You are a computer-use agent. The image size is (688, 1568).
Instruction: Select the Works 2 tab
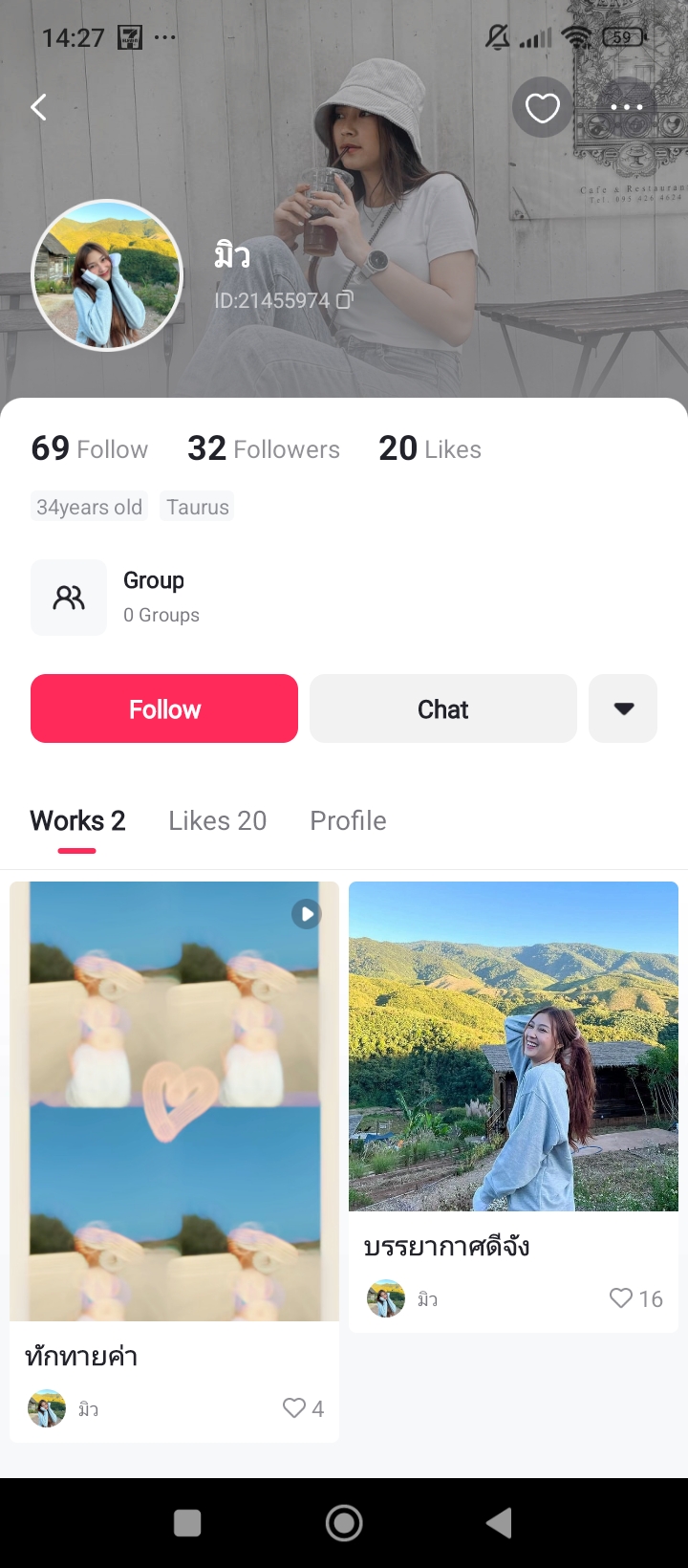tap(77, 820)
